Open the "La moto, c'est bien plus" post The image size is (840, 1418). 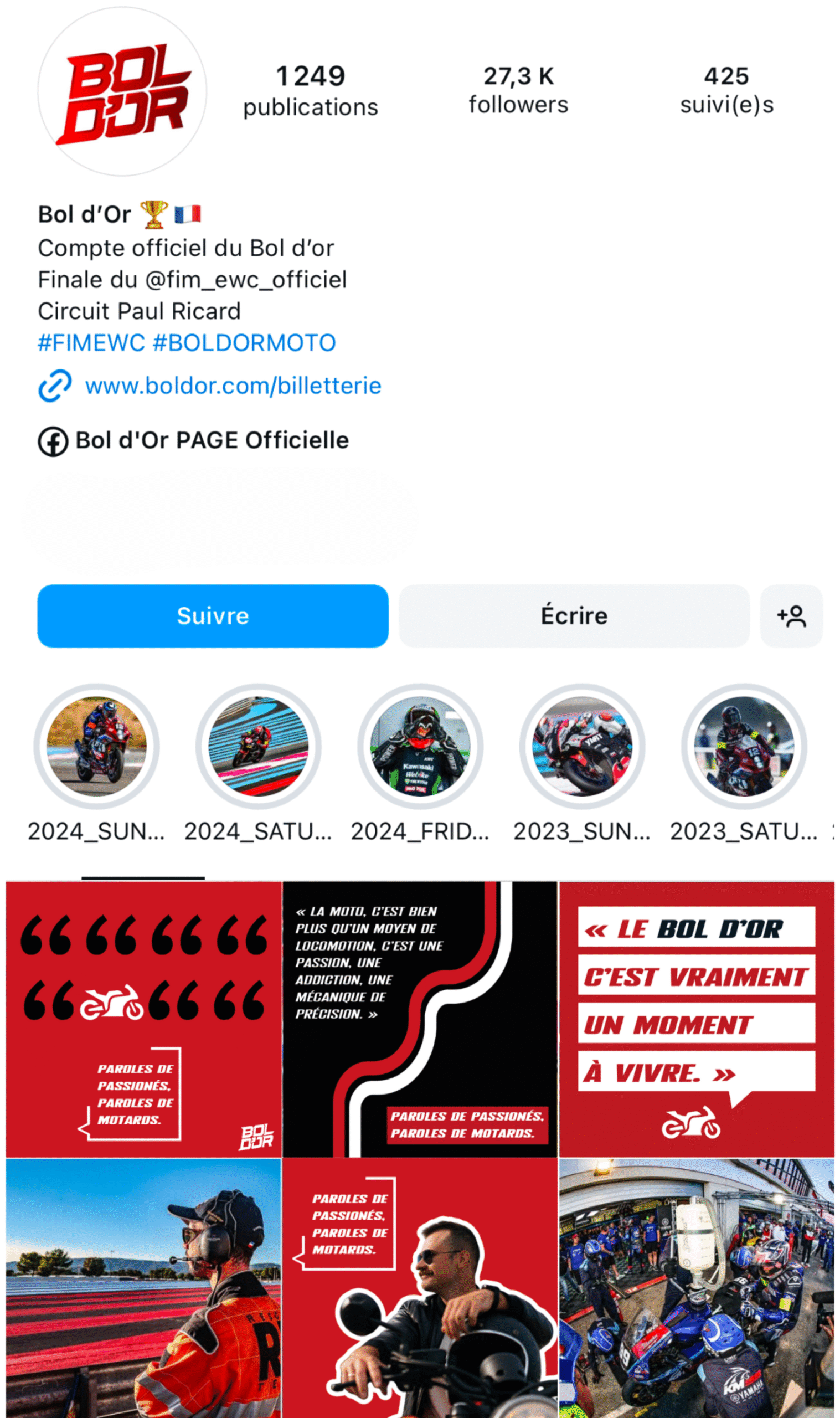point(420,1019)
